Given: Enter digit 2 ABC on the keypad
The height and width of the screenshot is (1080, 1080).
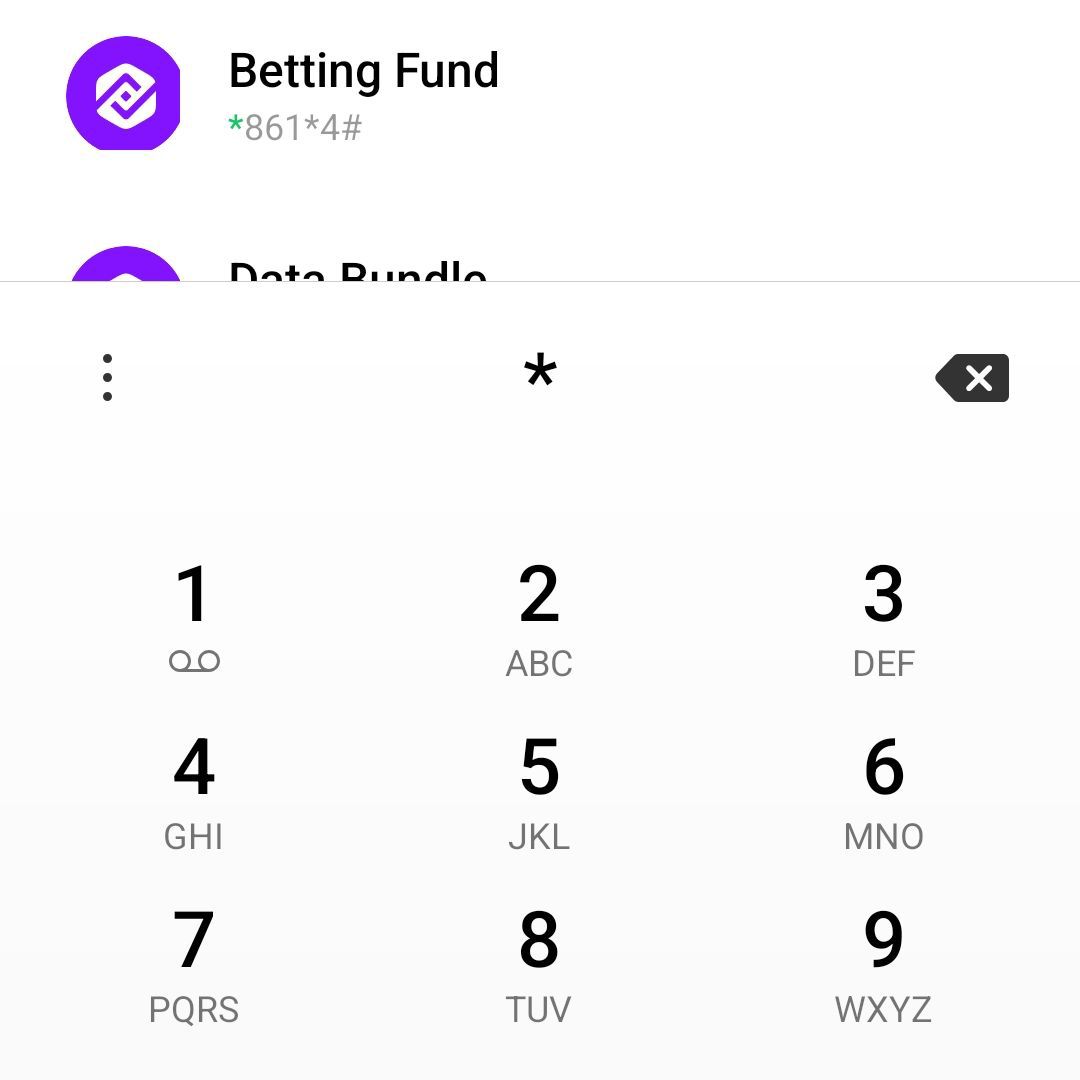Looking at the screenshot, I should pyautogui.click(x=539, y=618).
